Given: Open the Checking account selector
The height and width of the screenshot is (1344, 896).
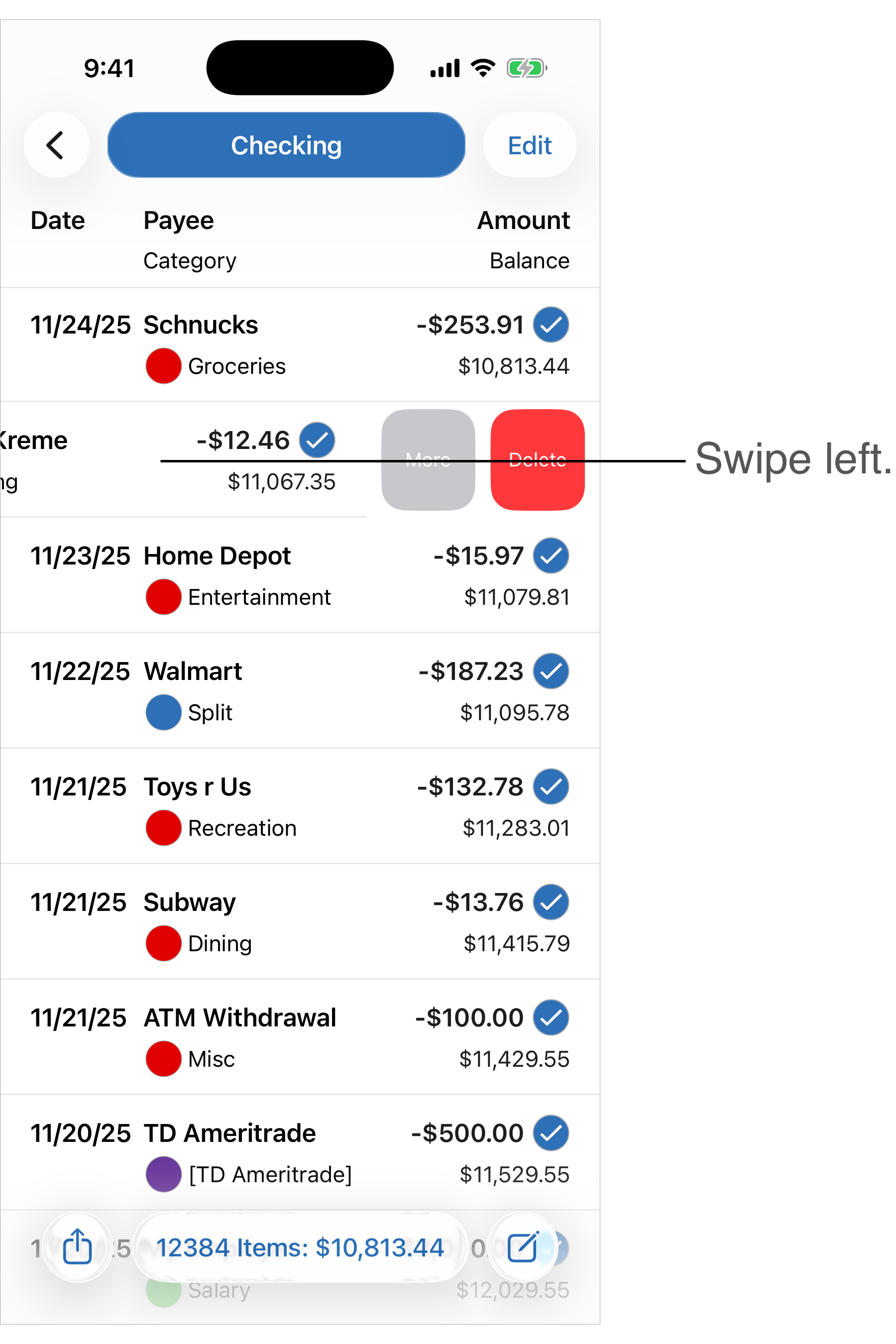Looking at the screenshot, I should [286, 144].
